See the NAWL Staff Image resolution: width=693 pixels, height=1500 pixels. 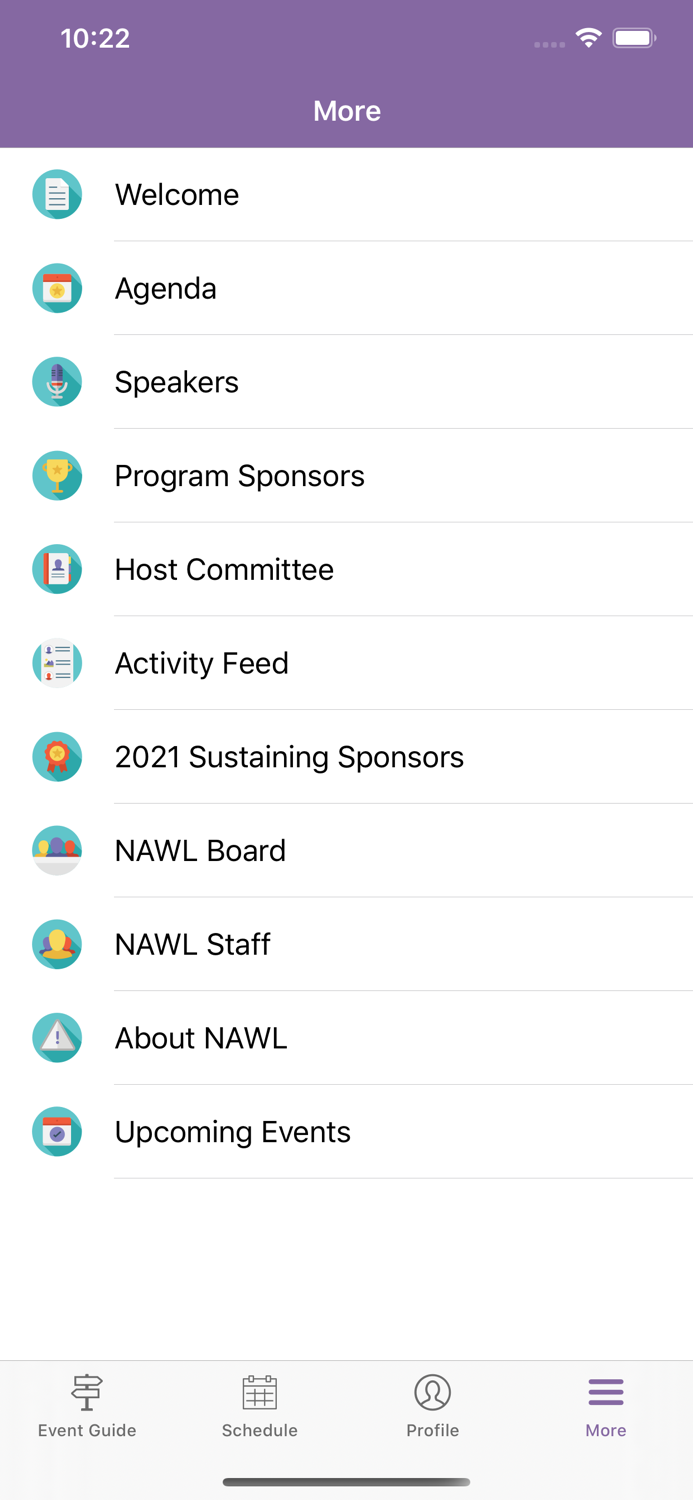[x=193, y=944]
